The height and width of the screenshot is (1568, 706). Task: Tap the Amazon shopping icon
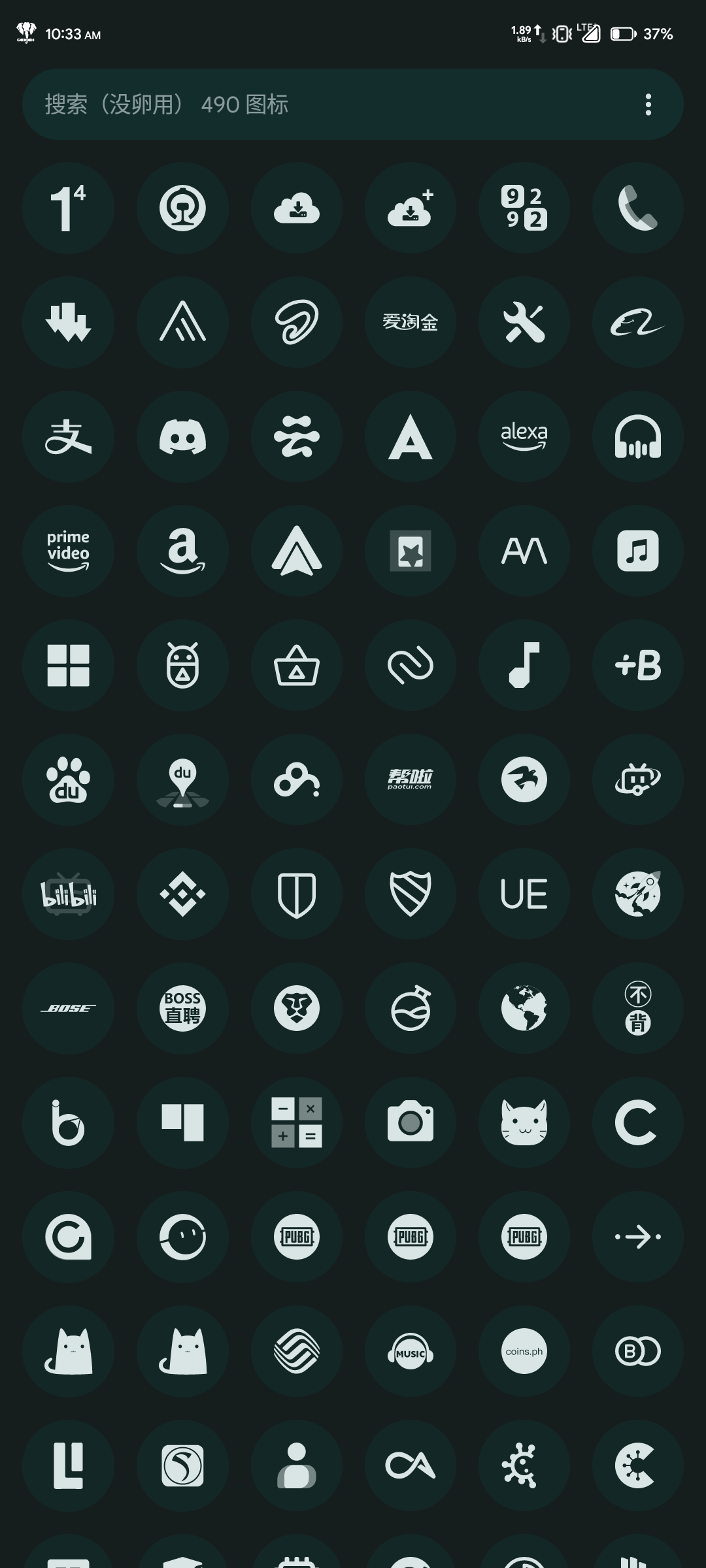click(182, 551)
